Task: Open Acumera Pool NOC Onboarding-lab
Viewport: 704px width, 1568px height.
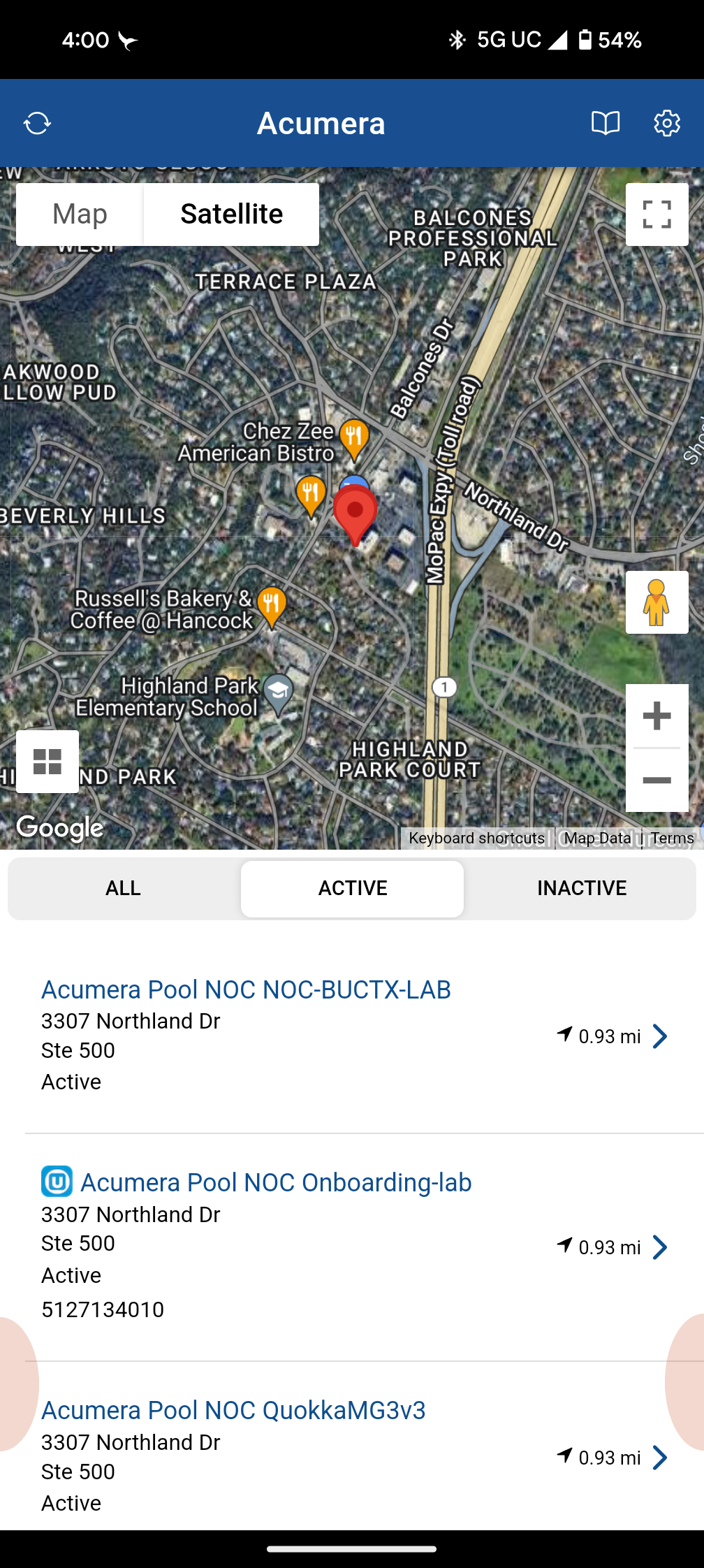Action: pyautogui.click(x=276, y=1182)
